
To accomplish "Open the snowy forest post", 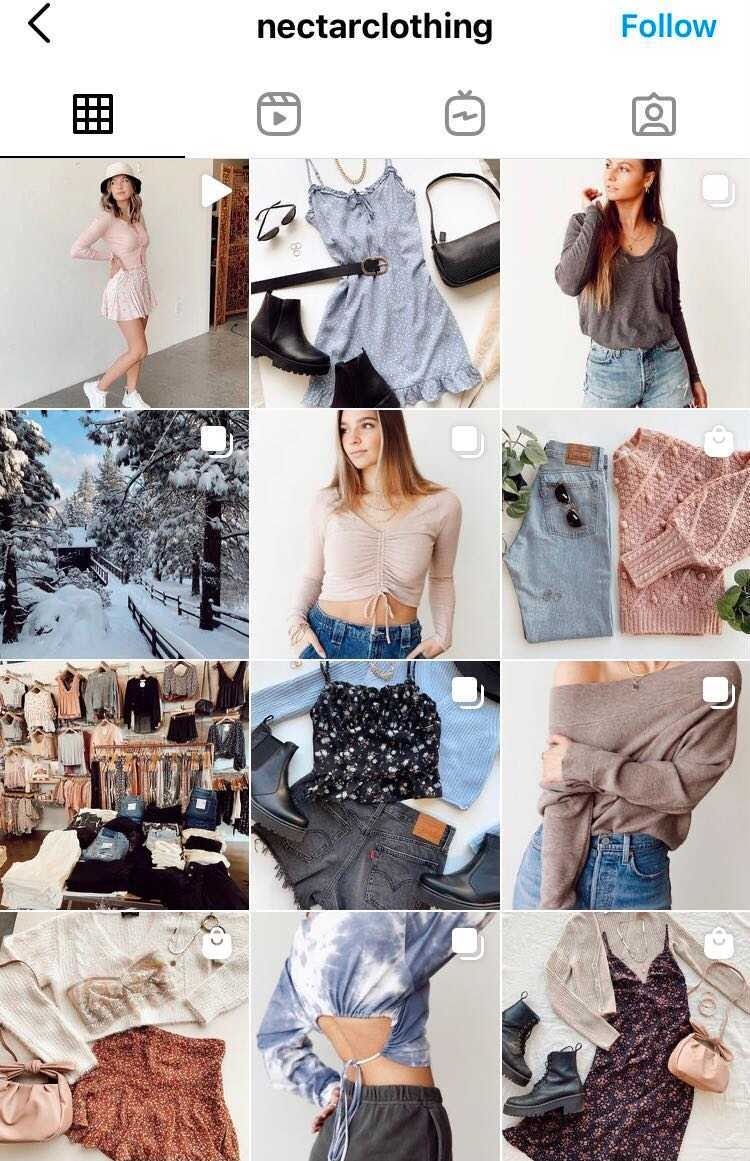I will pyautogui.click(x=124, y=534).
